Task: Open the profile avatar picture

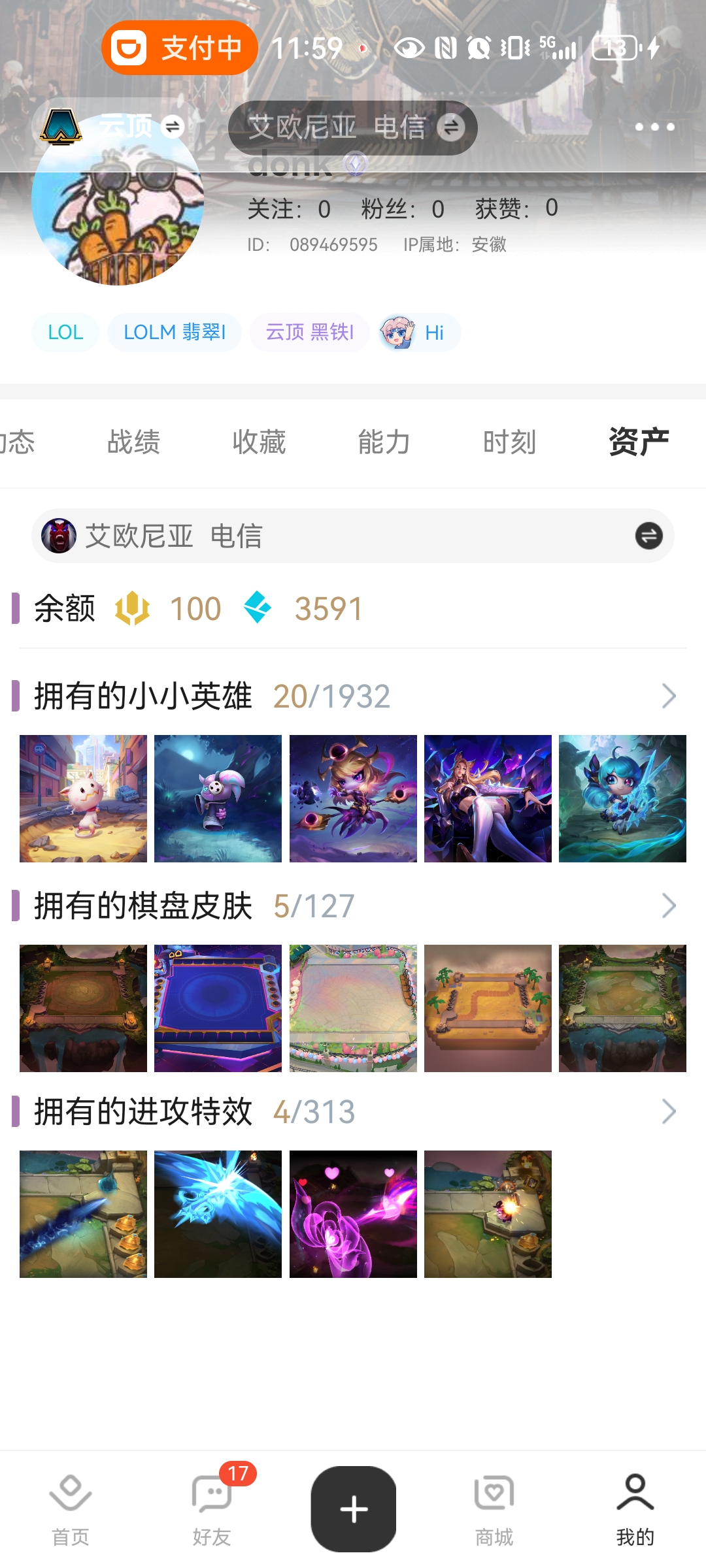Action: (x=118, y=209)
